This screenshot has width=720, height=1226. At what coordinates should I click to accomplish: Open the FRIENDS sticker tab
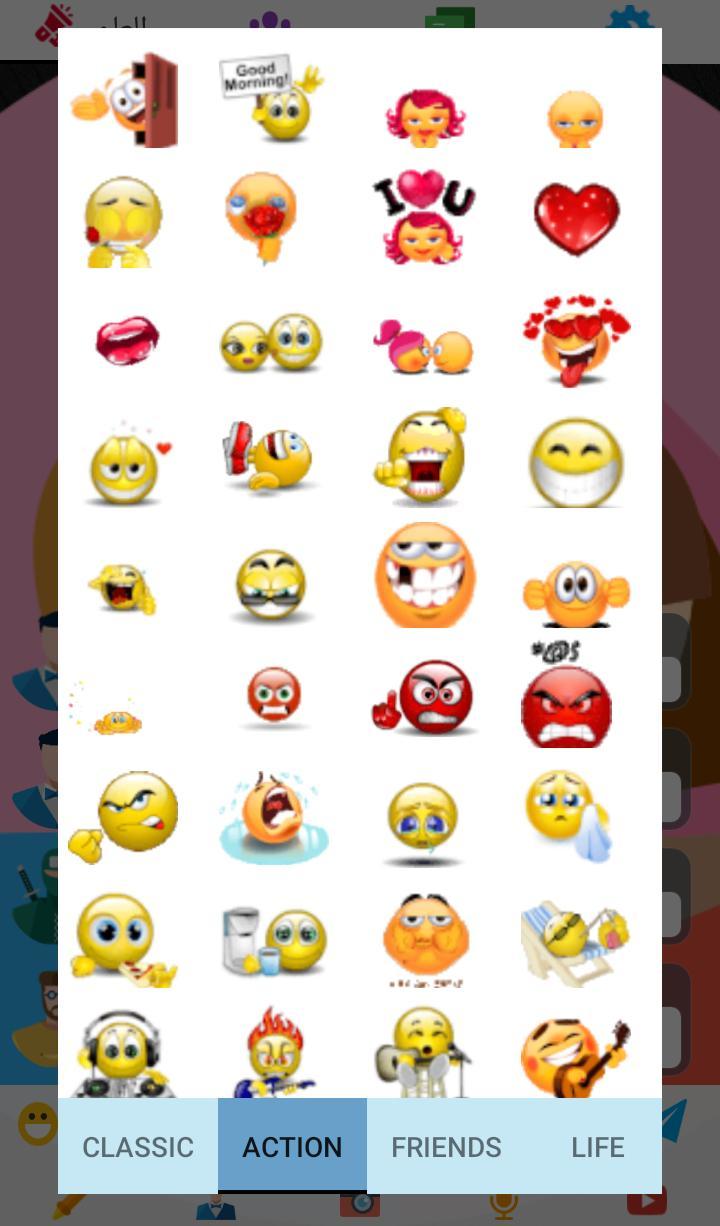446,1147
